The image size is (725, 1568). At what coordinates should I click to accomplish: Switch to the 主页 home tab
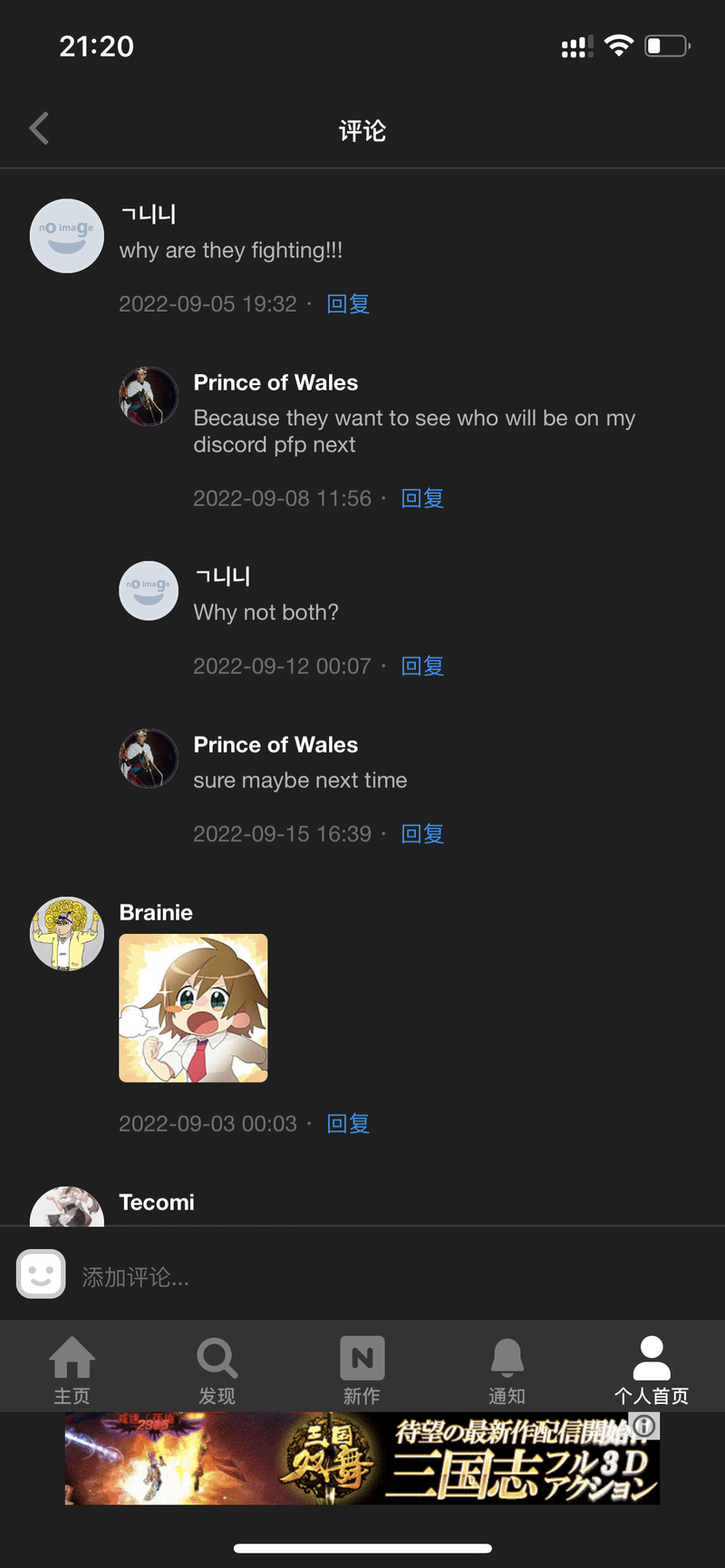(72, 1370)
